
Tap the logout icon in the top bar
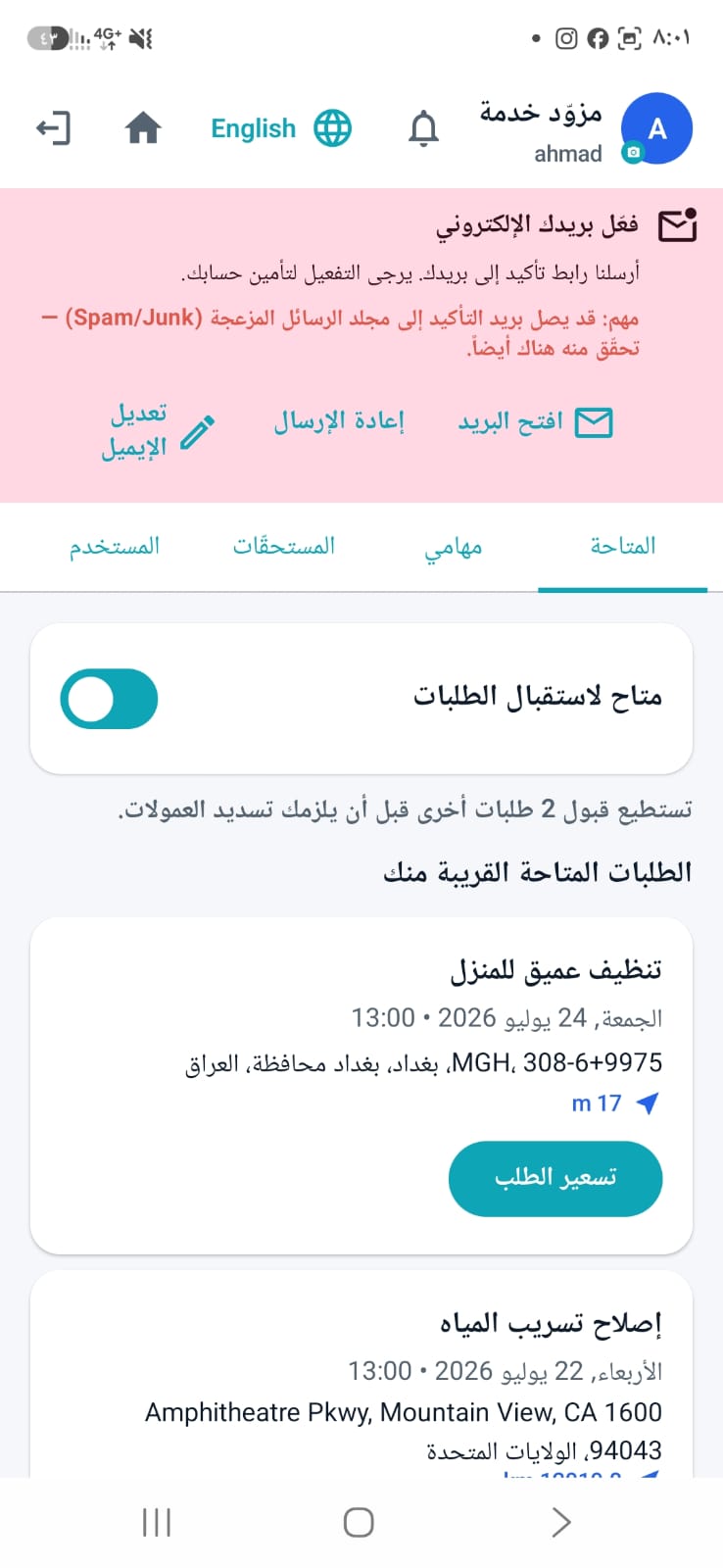53,128
